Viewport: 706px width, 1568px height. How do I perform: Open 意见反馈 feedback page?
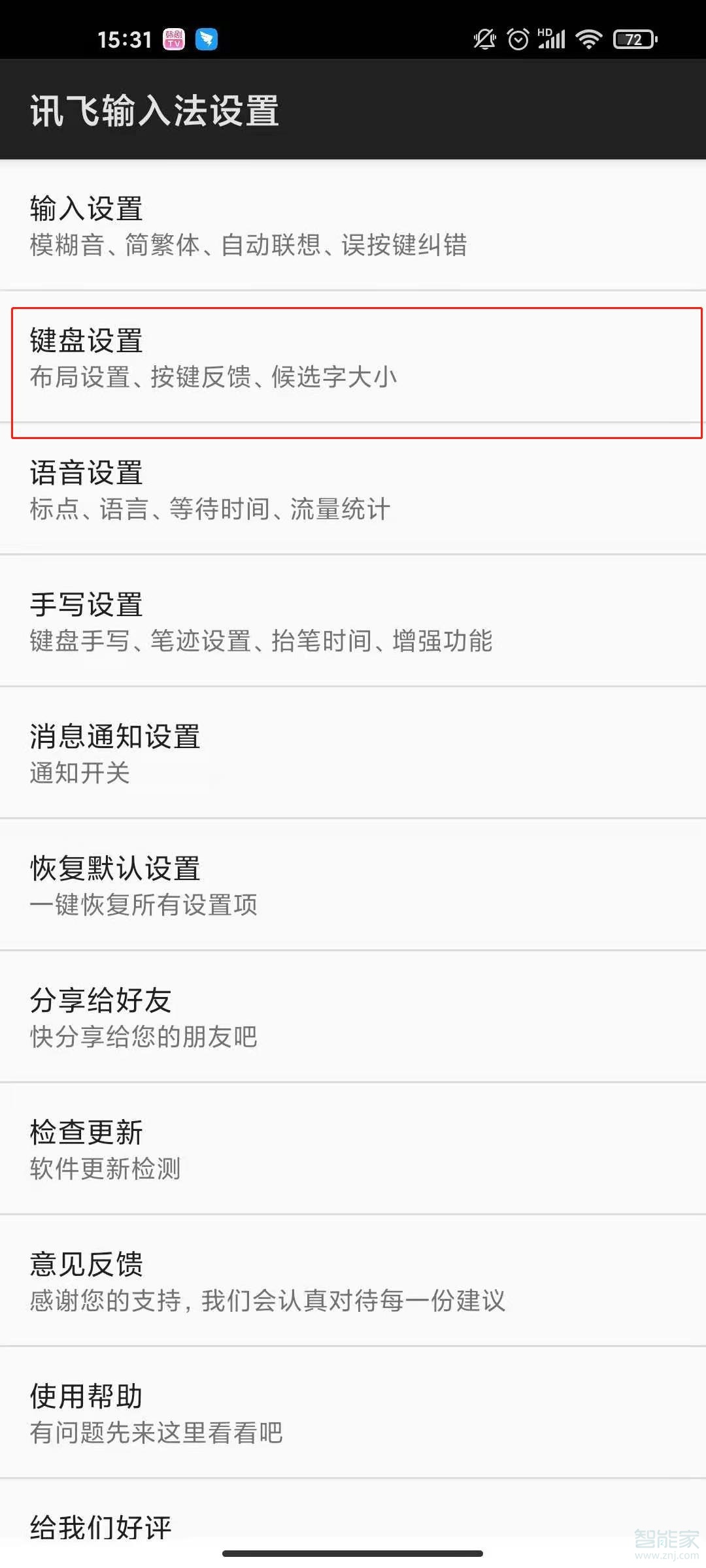pyautogui.click(x=353, y=1282)
